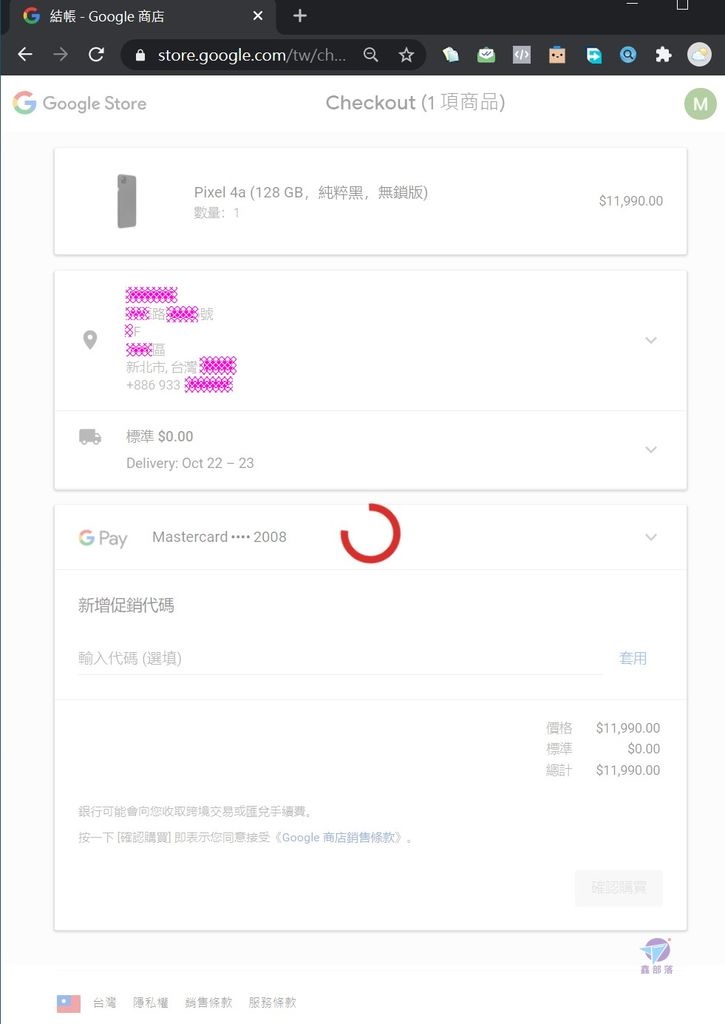Reload the page in browser

pos(96,55)
